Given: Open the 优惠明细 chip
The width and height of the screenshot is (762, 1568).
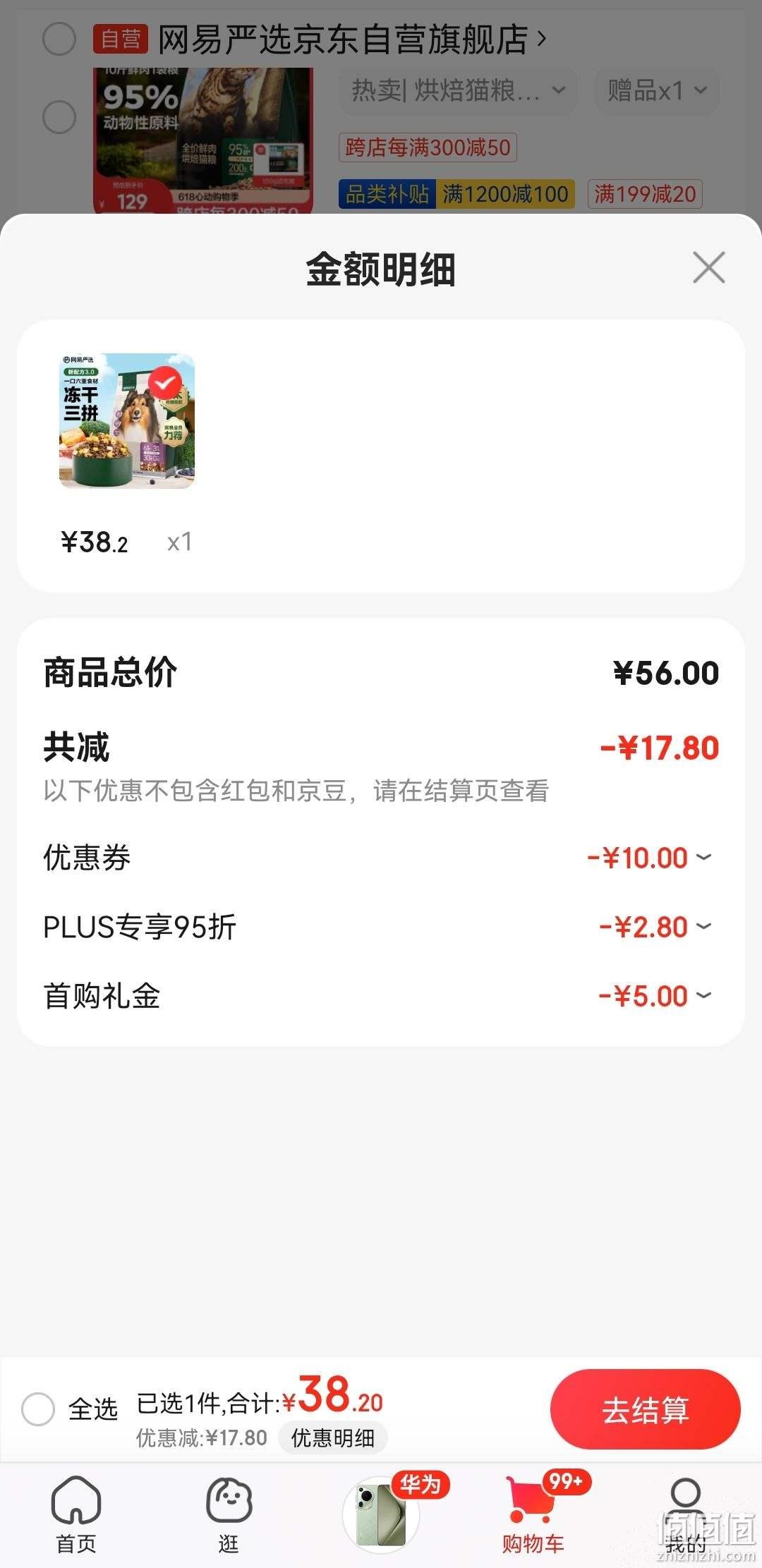Looking at the screenshot, I should pyautogui.click(x=332, y=1438).
